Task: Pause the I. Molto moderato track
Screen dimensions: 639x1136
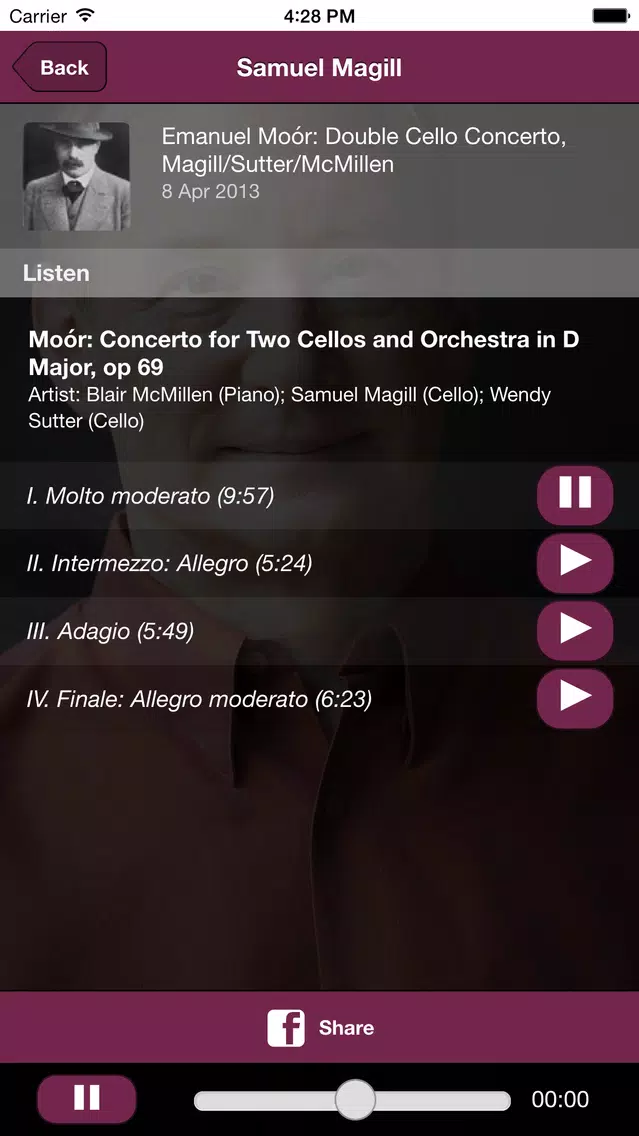Action: (574, 494)
